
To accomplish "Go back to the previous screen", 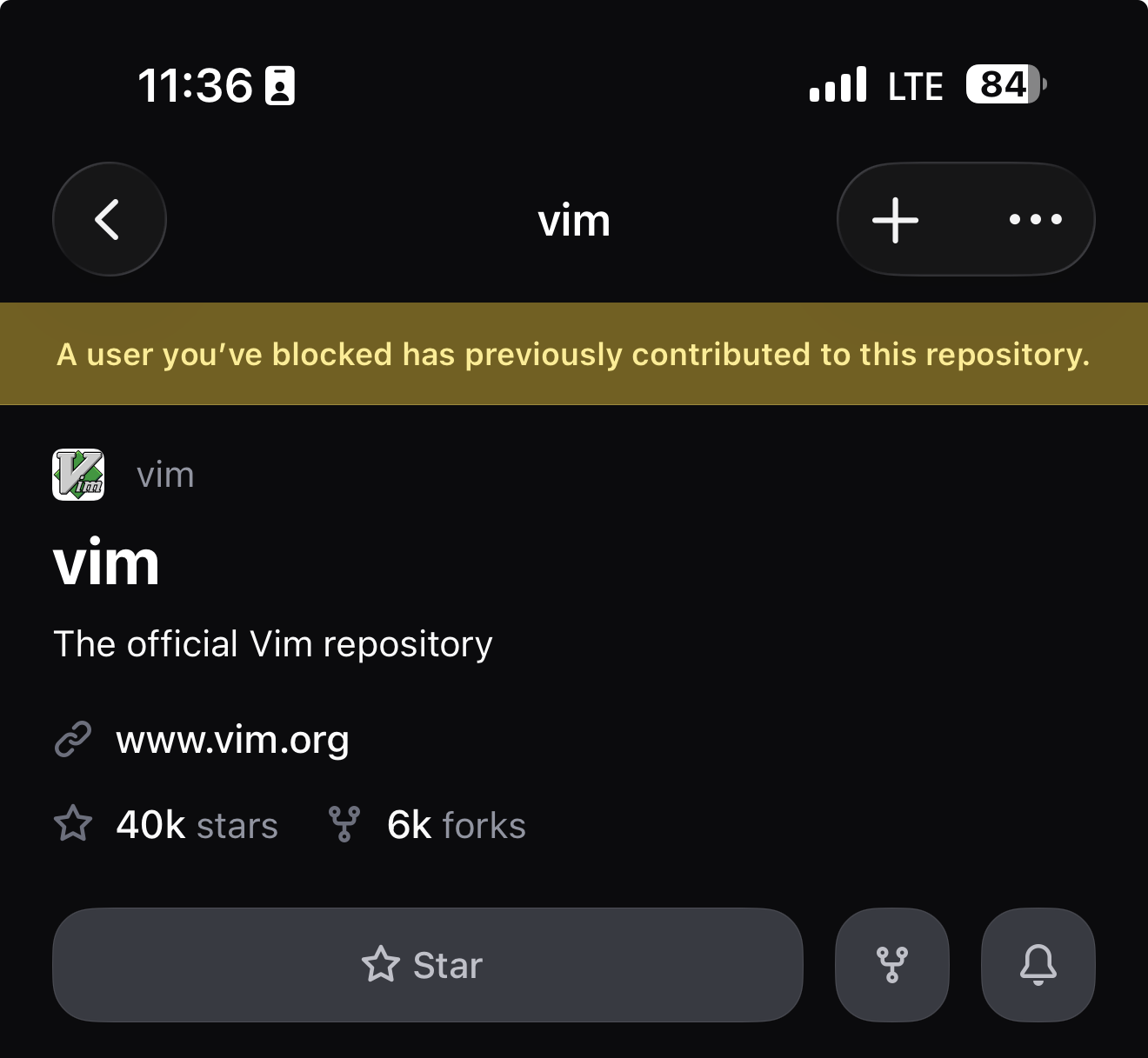I will [x=109, y=219].
